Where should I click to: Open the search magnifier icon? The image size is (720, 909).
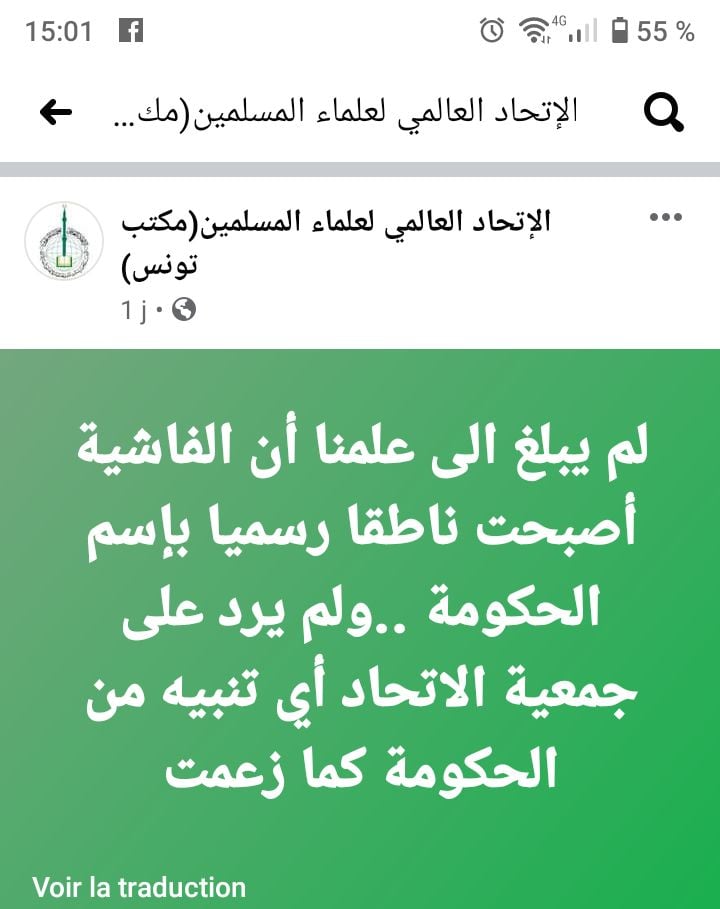point(663,112)
